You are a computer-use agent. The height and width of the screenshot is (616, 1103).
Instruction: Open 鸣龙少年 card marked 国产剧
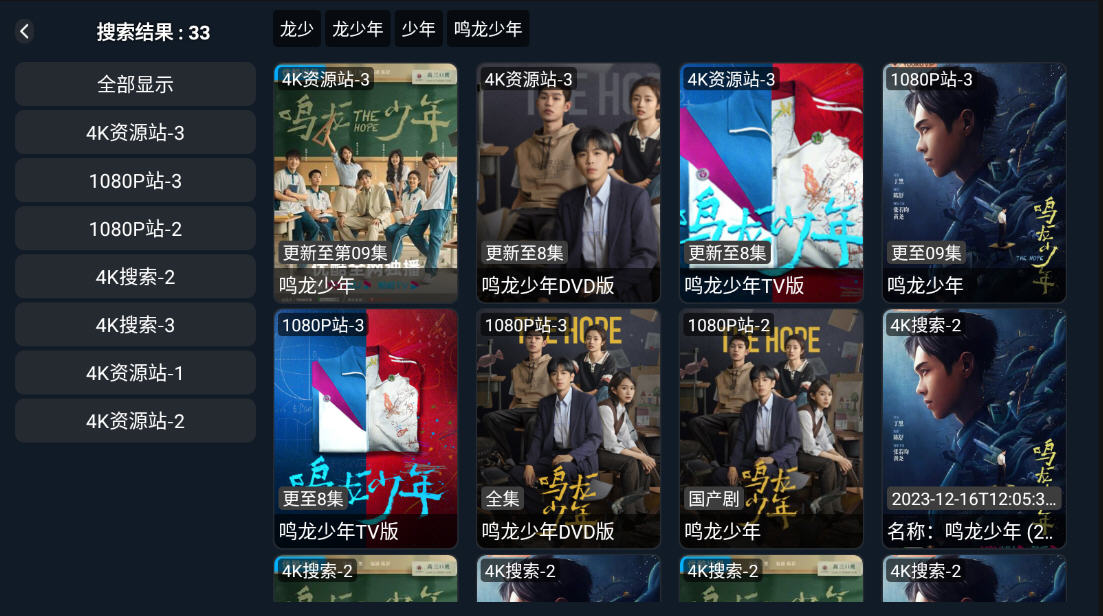771,428
